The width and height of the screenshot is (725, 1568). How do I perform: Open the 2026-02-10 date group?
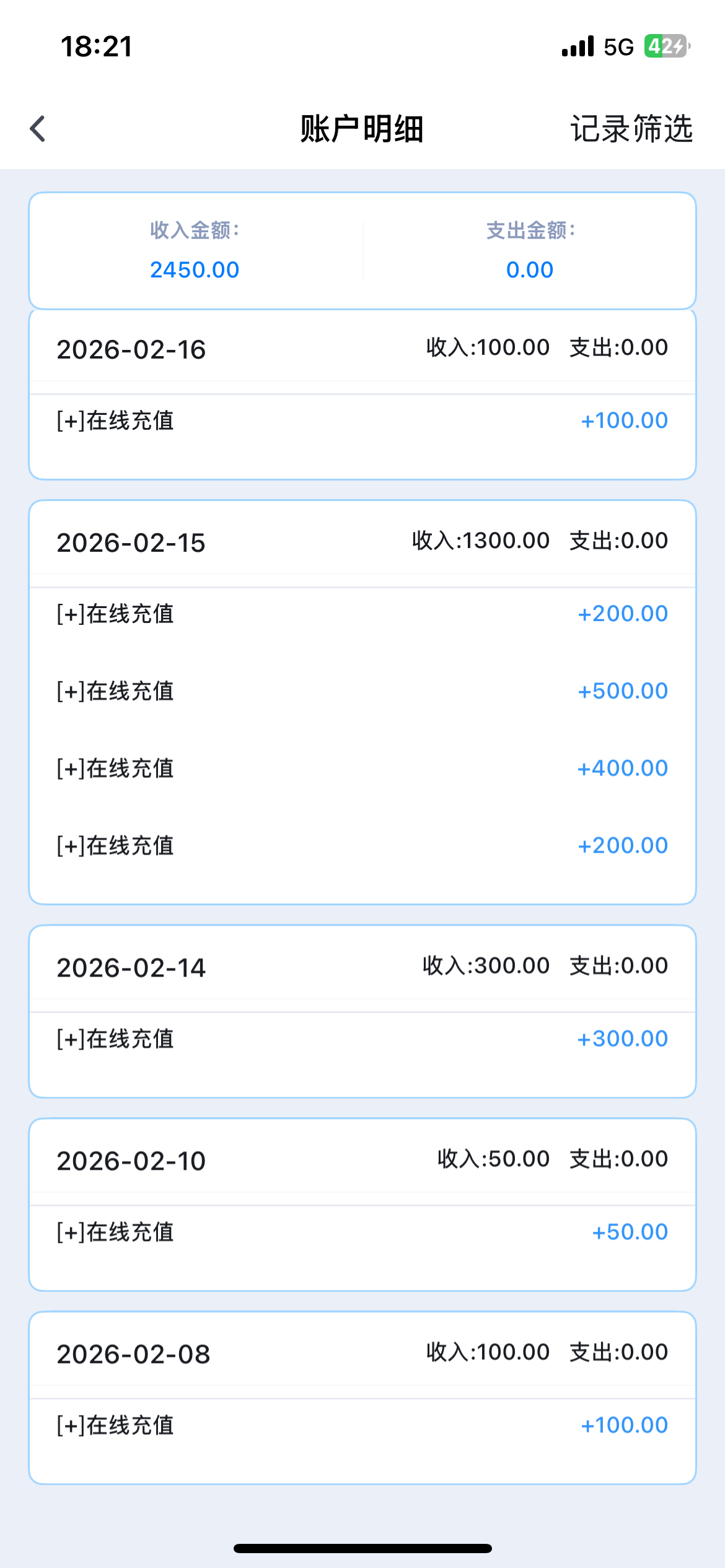tap(362, 1160)
